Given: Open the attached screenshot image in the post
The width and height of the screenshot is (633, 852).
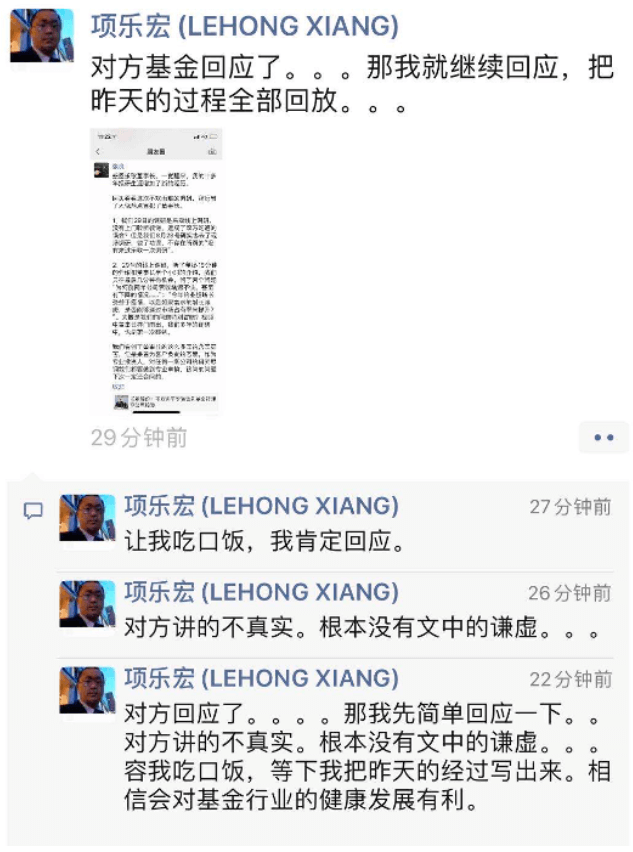Looking at the screenshot, I should coord(156,271).
